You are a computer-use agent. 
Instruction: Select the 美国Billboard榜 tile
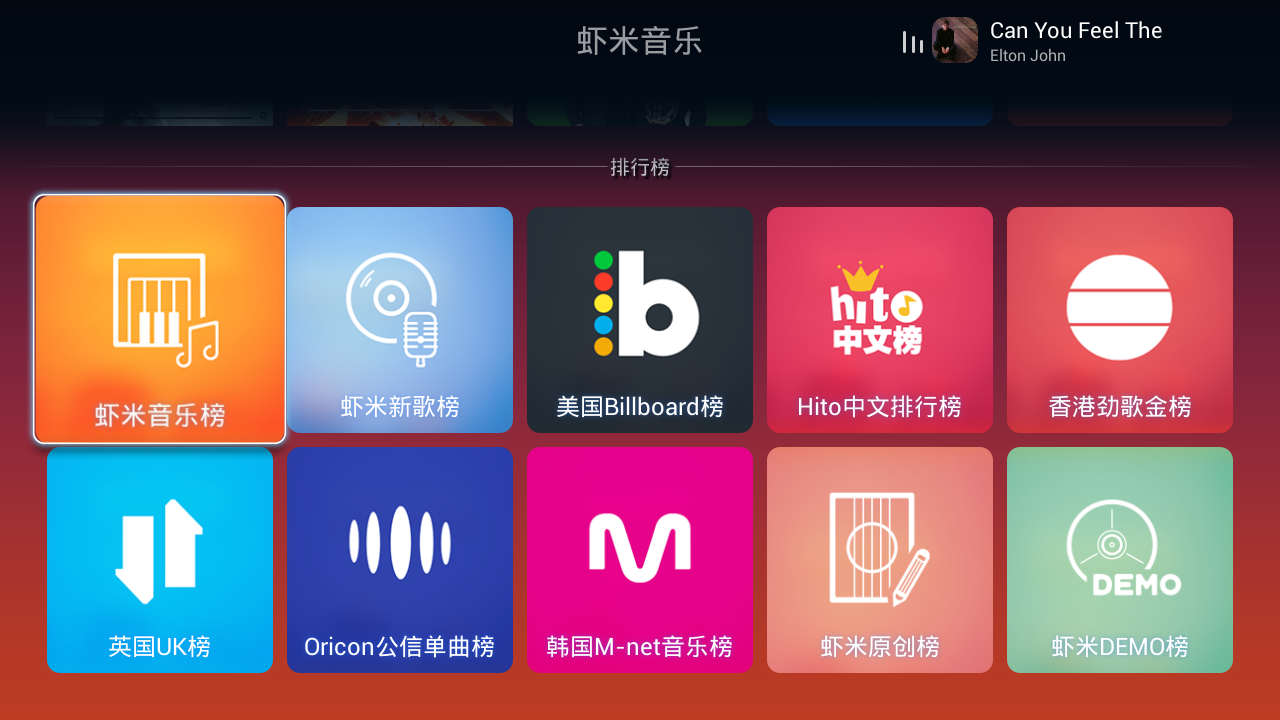click(640, 320)
